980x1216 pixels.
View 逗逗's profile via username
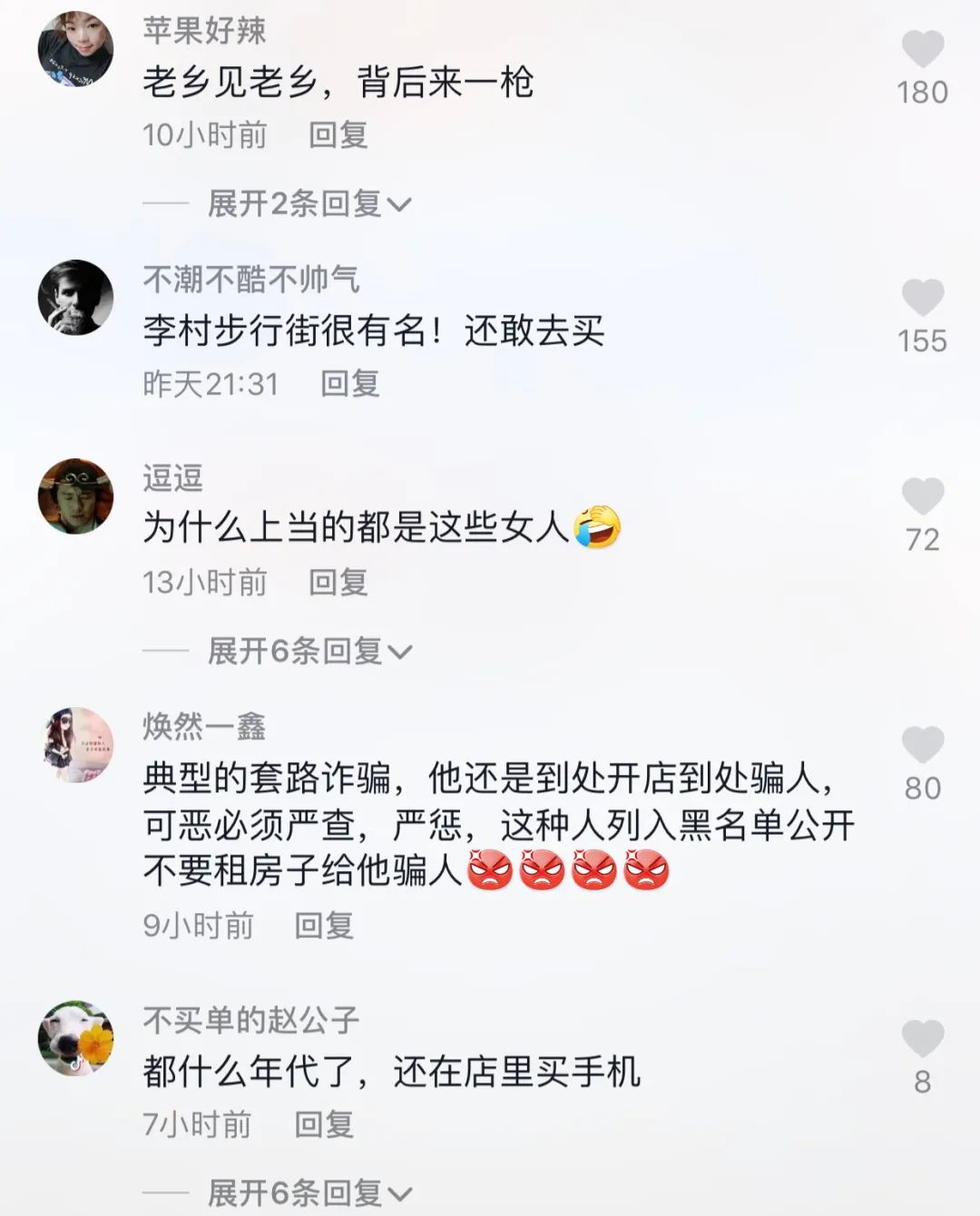click(172, 477)
